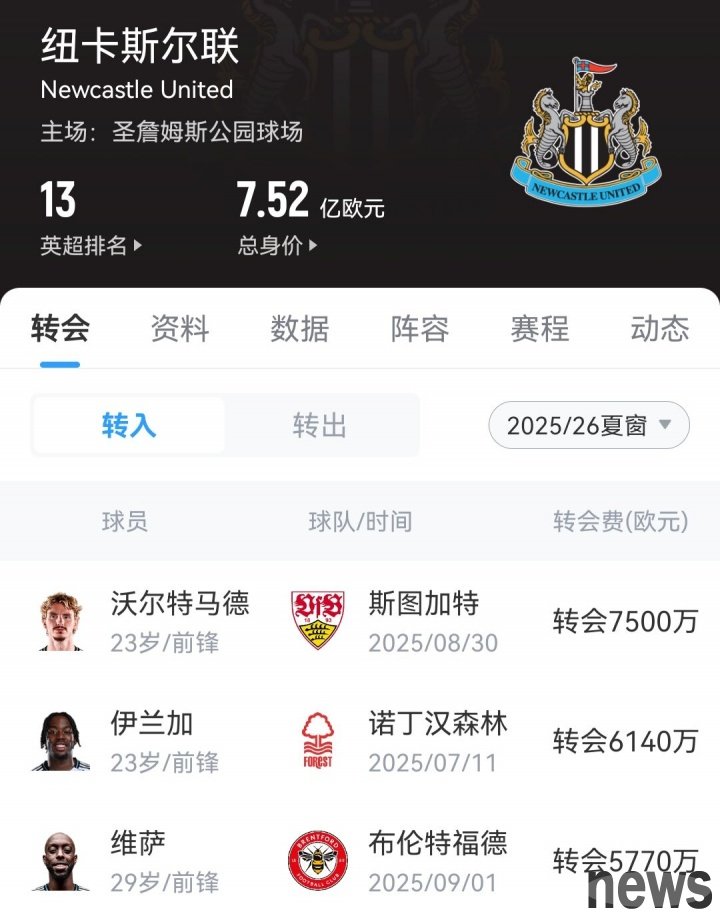720x914 pixels.
Task: Switch to the 赛程 tab
Action: point(540,328)
